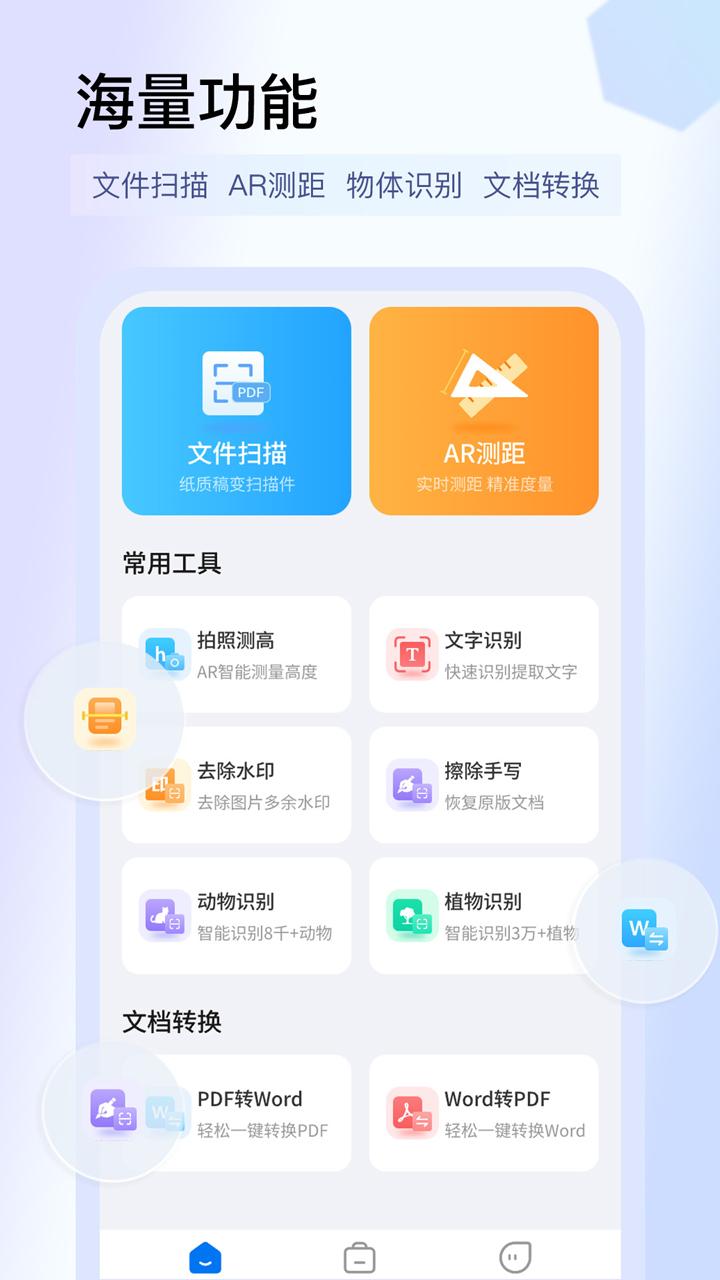
Task: Click the 去除水印 watermark removal icon
Action: pyautogui.click(x=165, y=785)
